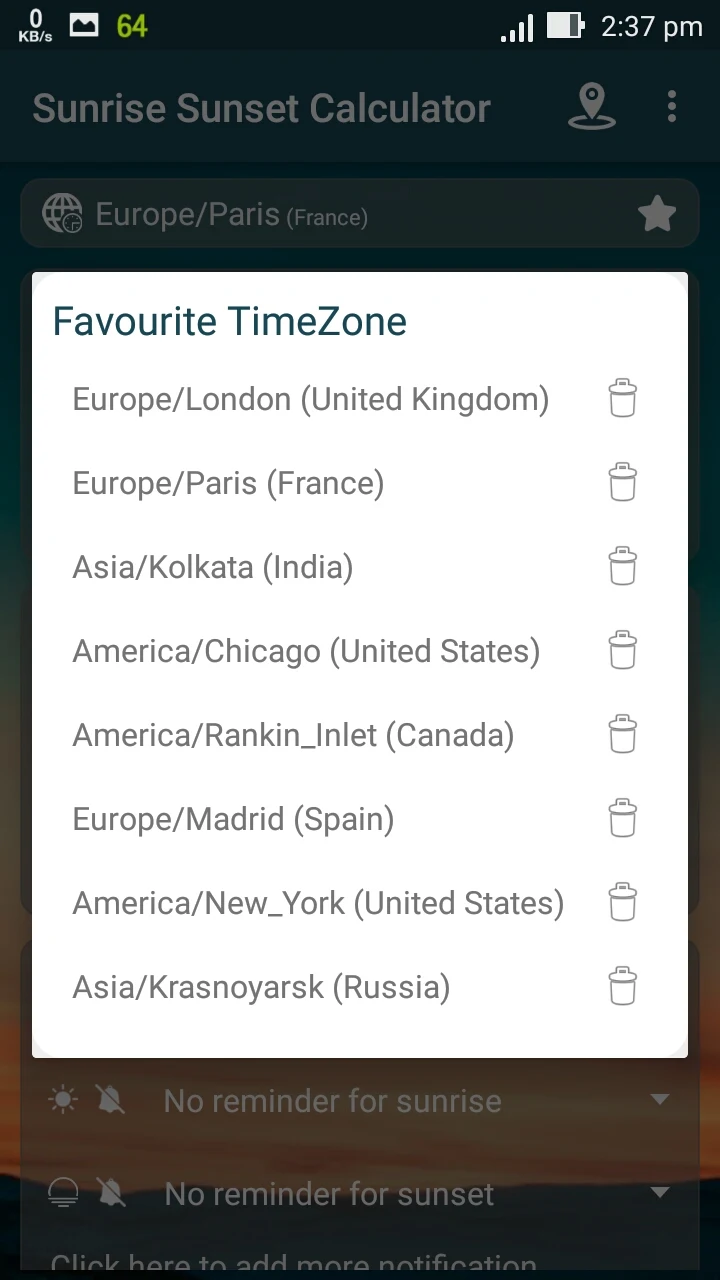This screenshot has height=1280, width=720.
Task: Choose America/Rankin_Inlet (Canada)
Action: point(294,736)
